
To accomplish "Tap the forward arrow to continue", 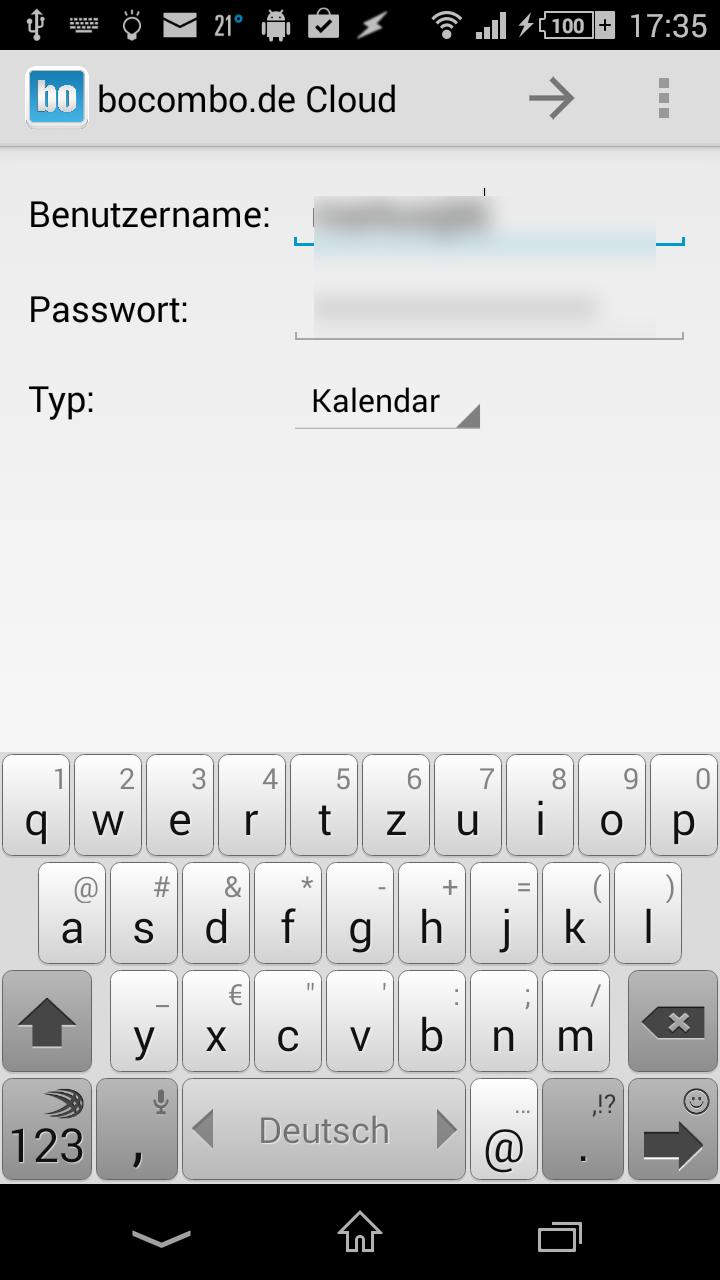I will pyautogui.click(x=551, y=98).
